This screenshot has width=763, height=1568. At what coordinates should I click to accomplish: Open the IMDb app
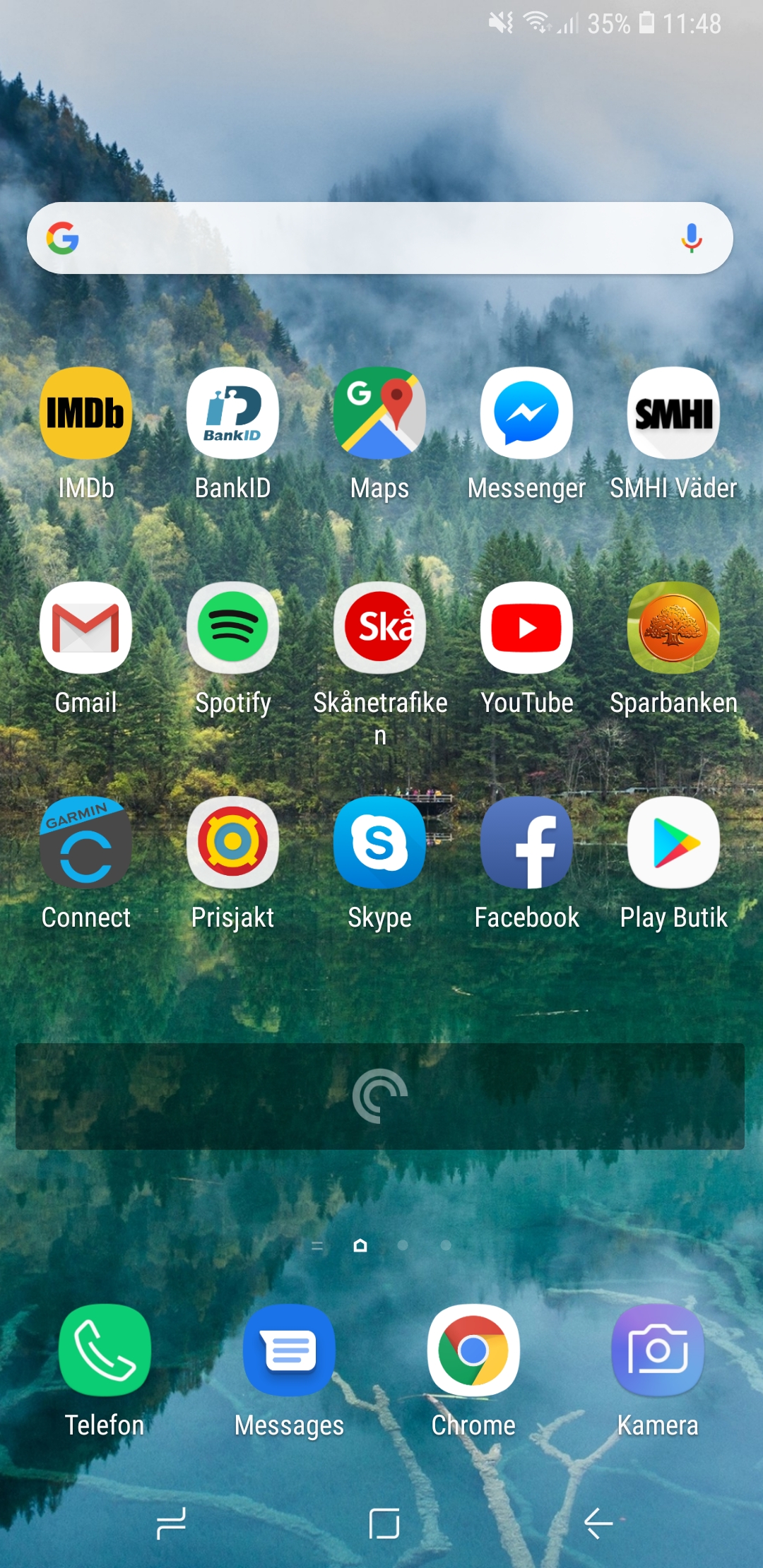coord(86,413)
